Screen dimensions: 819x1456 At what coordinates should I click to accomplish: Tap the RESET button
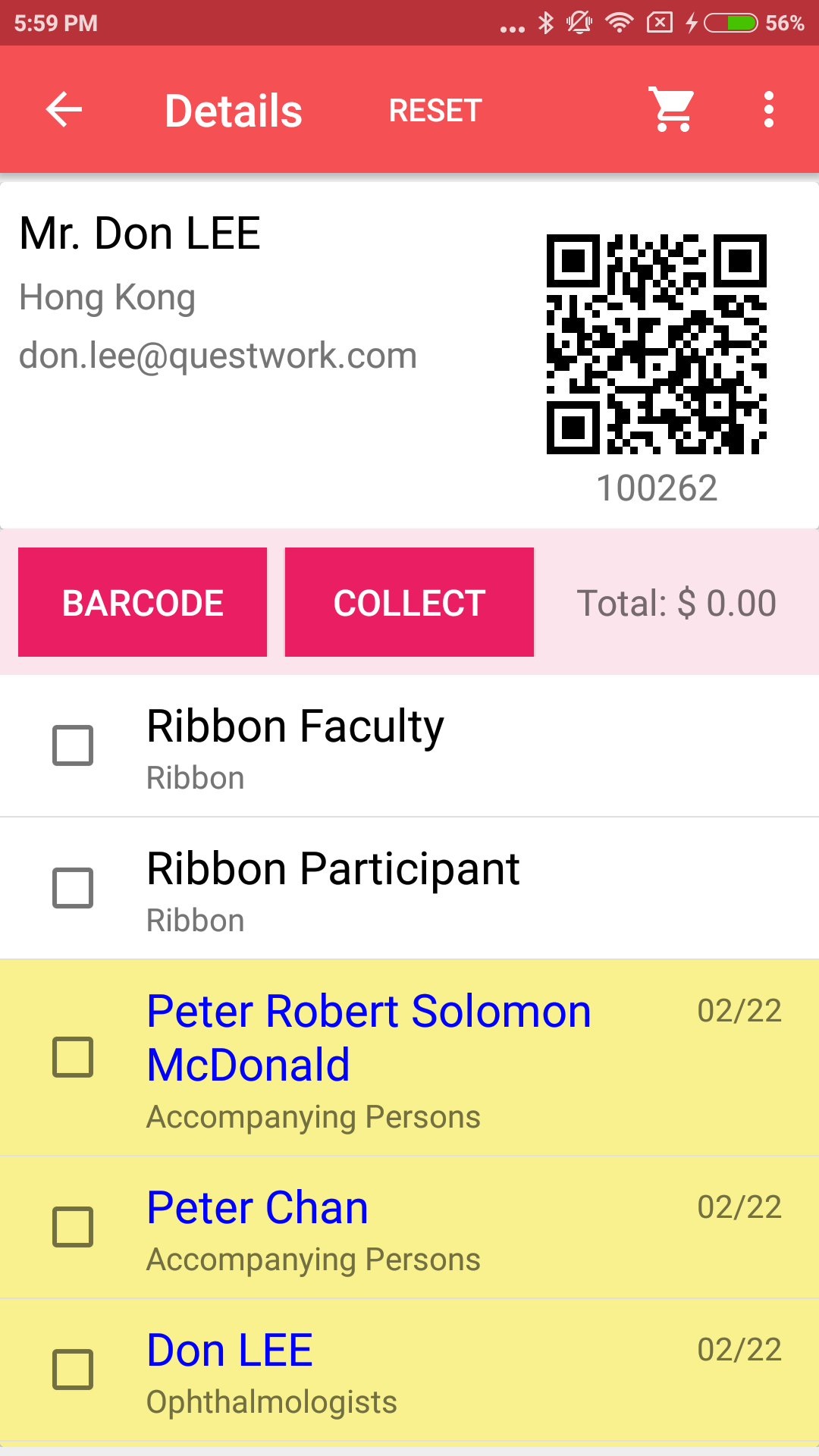pos(435,111)
